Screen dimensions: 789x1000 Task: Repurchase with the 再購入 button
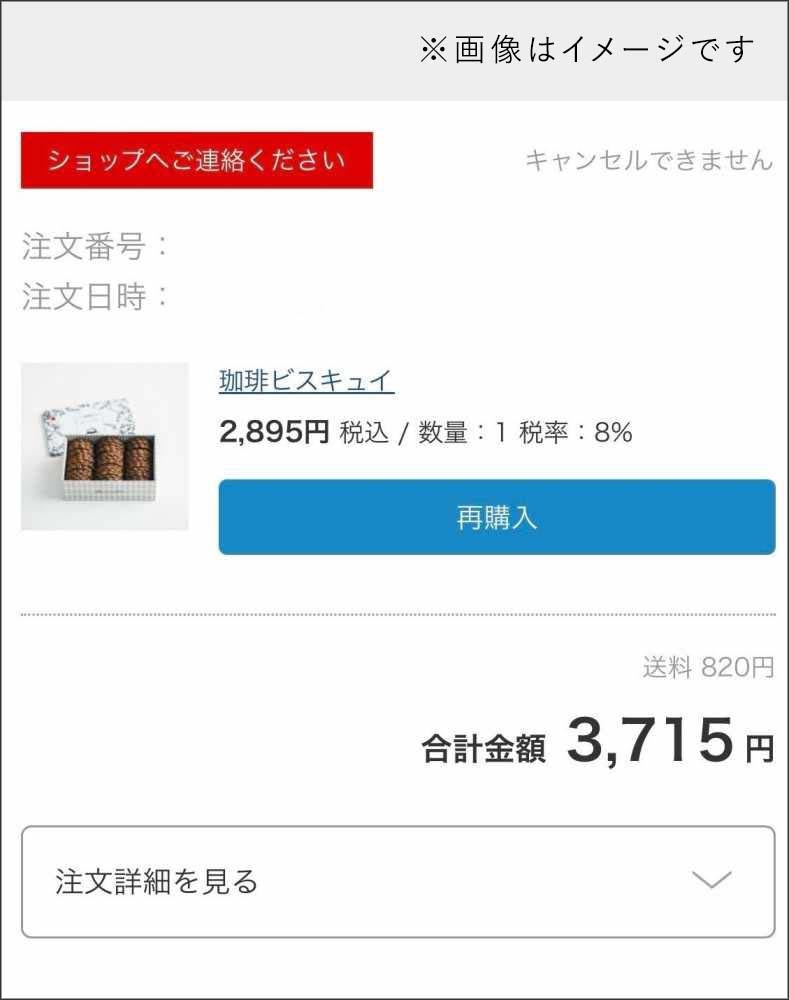coord(497,517)
